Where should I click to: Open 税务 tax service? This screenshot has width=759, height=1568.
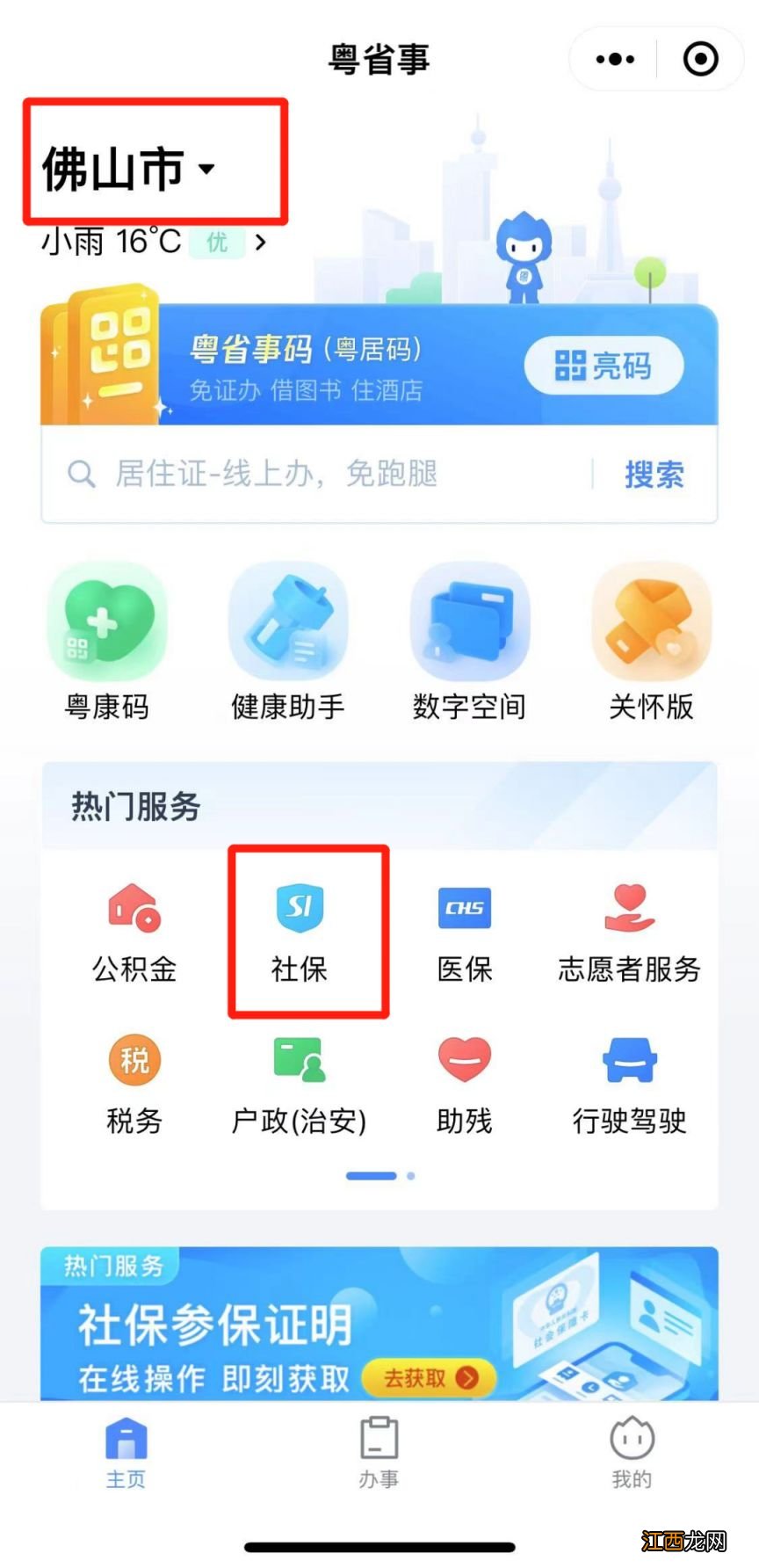point(133,1083)
